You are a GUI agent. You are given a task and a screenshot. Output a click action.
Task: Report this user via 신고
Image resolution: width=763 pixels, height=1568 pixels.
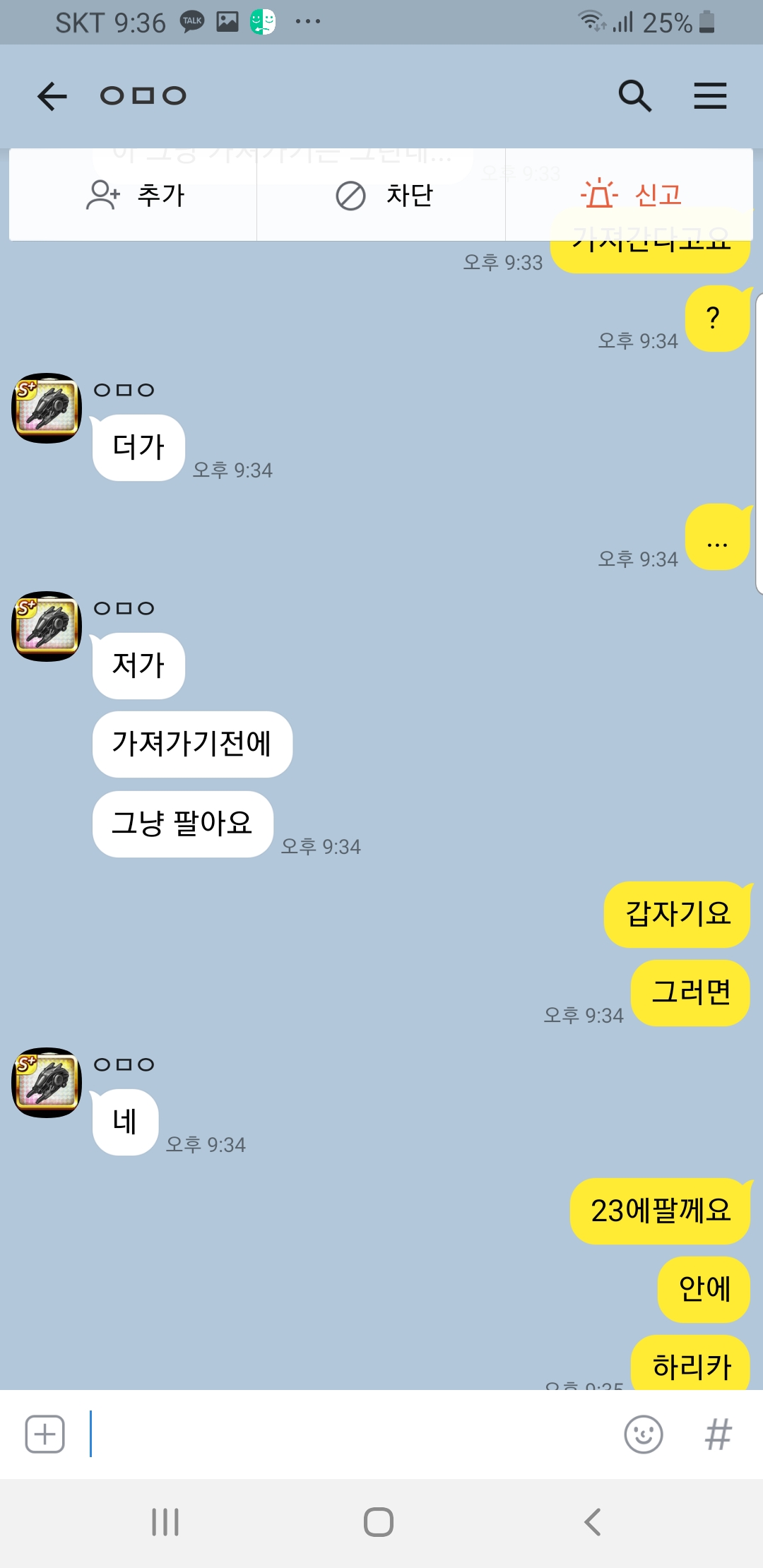pos(630,194)
